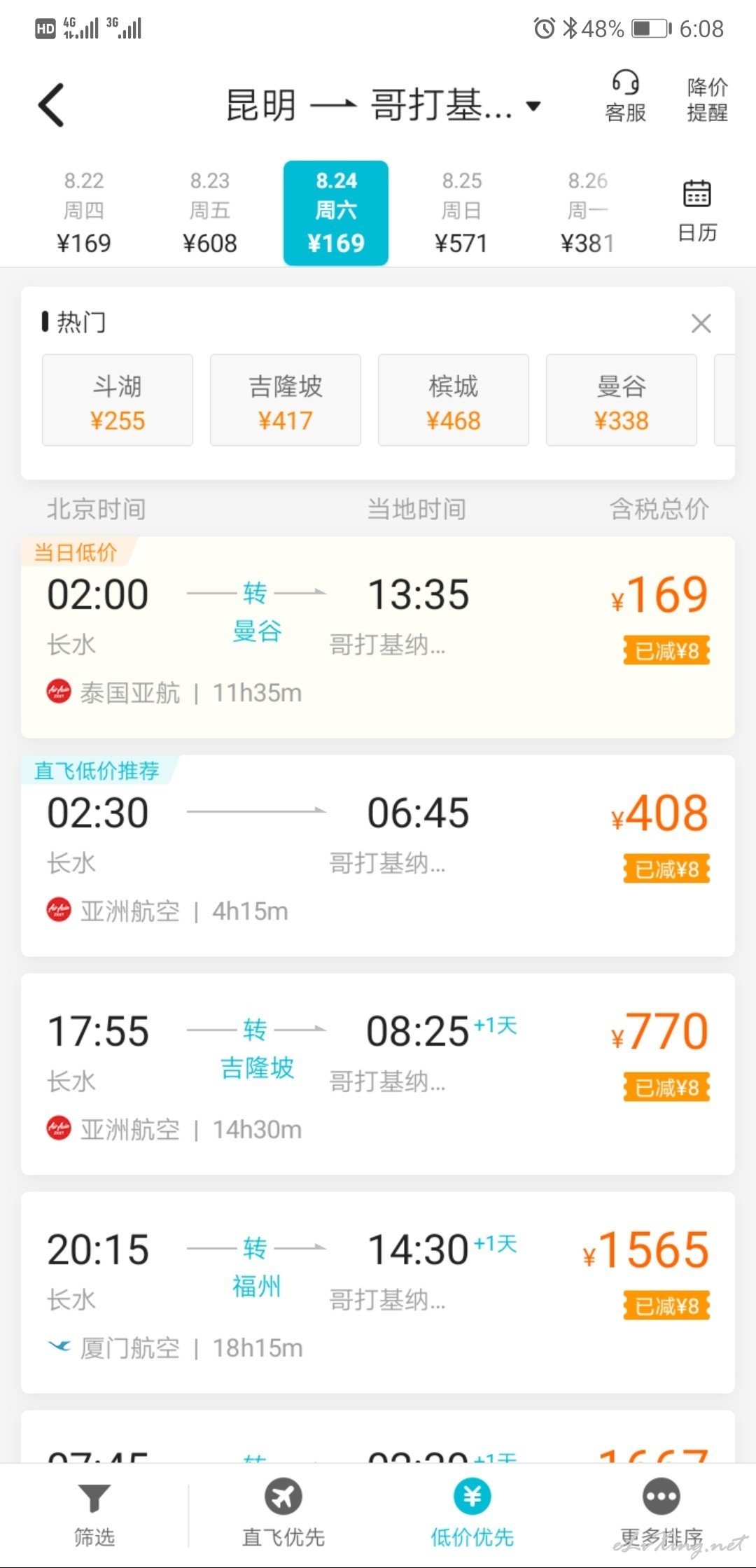The image size is (756, 1568).
Task: Open the 日历 calendar
Action: [697, 209]
